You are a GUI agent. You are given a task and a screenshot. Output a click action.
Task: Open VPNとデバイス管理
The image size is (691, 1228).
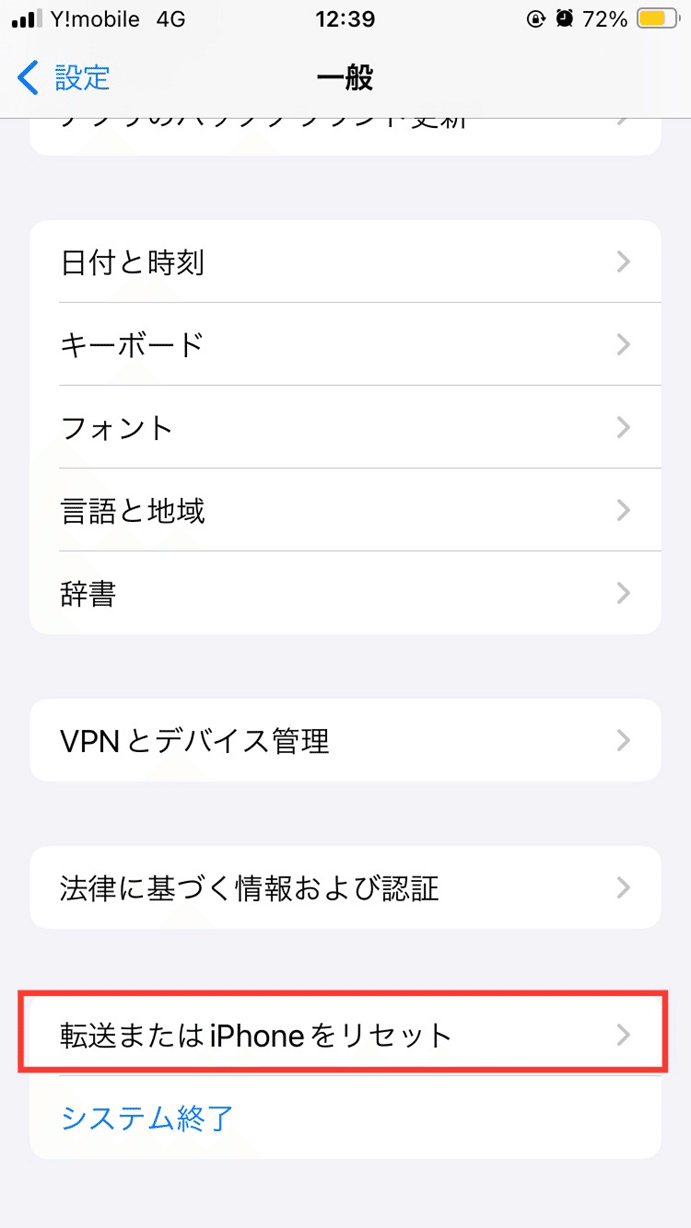[x=345, y=740]
